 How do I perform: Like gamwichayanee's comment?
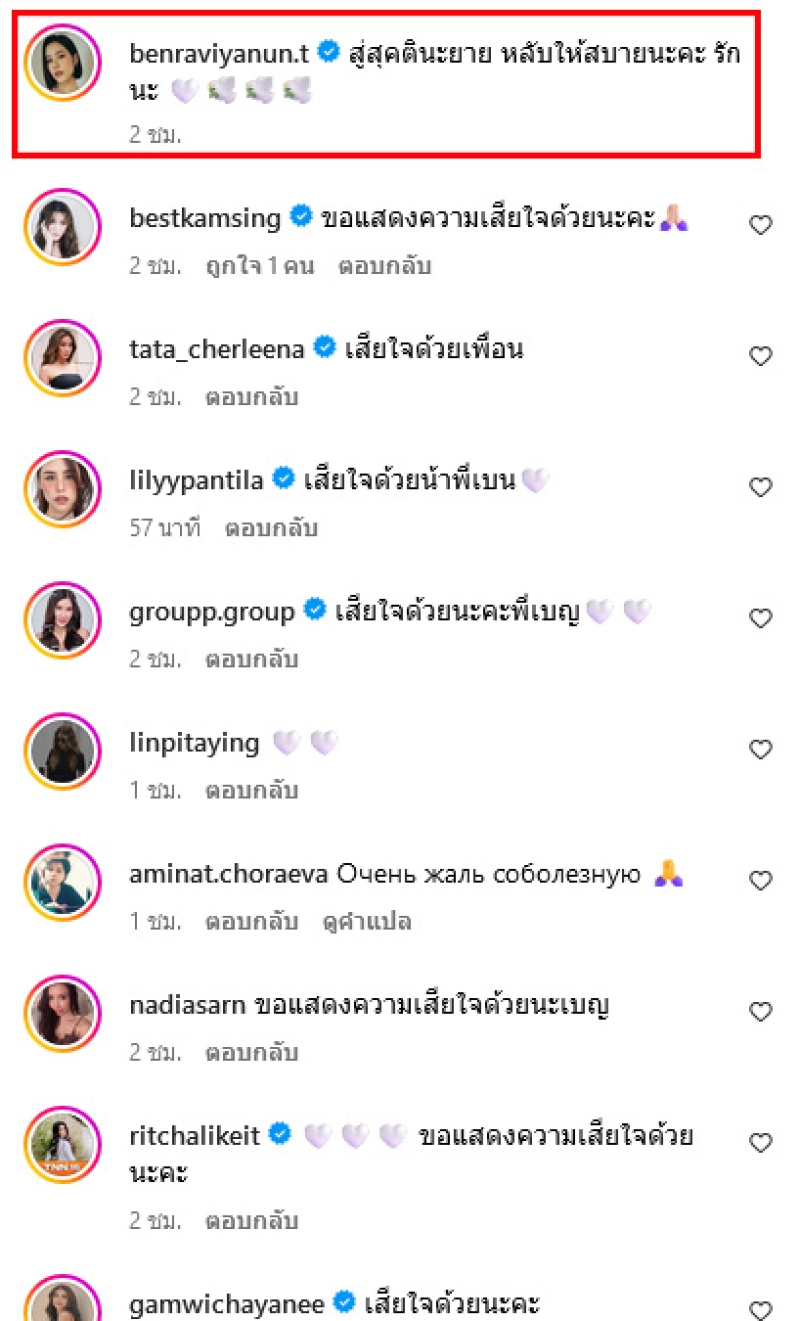pyautogui.click(x=761, y=1308)
